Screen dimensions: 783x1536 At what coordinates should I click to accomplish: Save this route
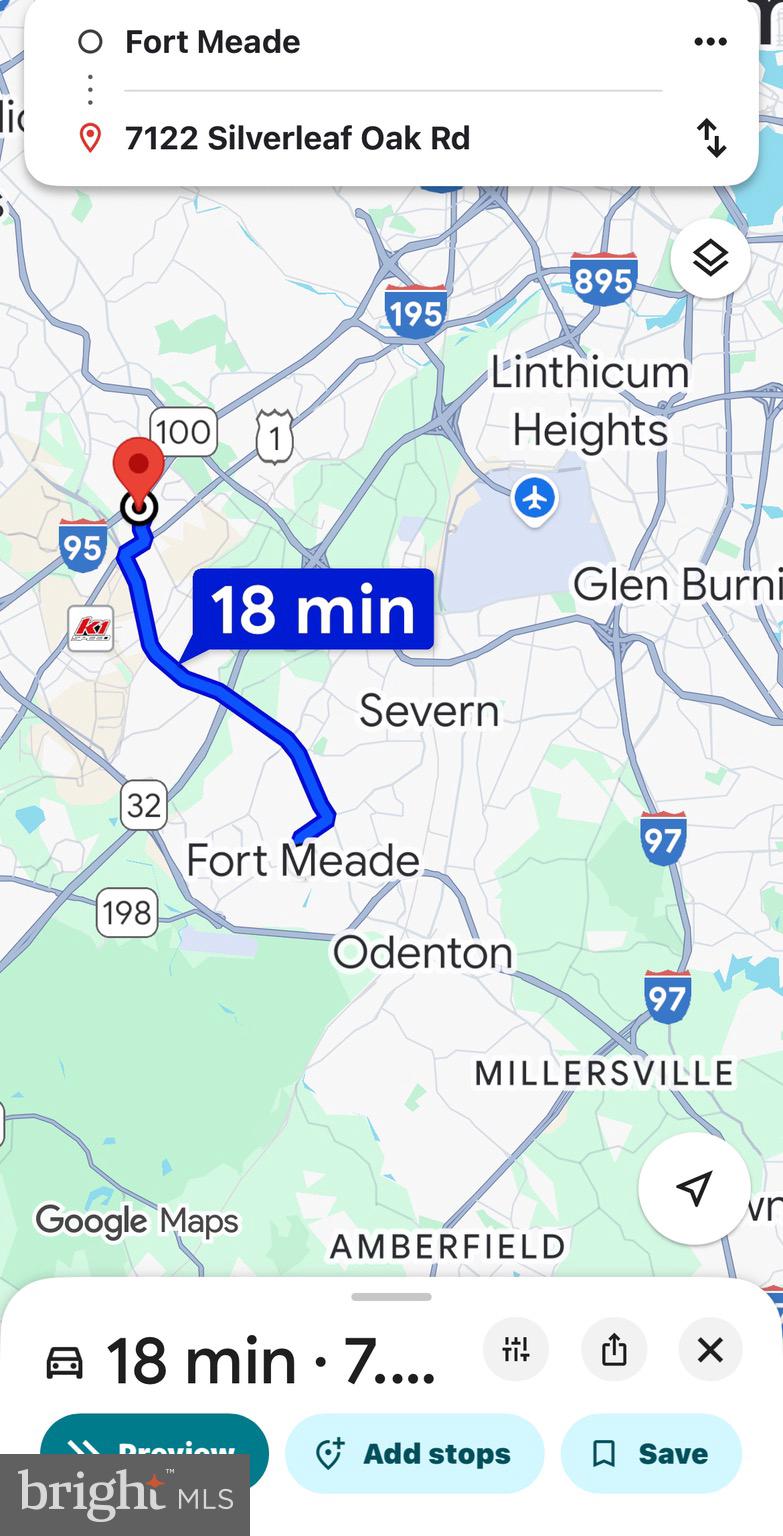[651, 1453]
